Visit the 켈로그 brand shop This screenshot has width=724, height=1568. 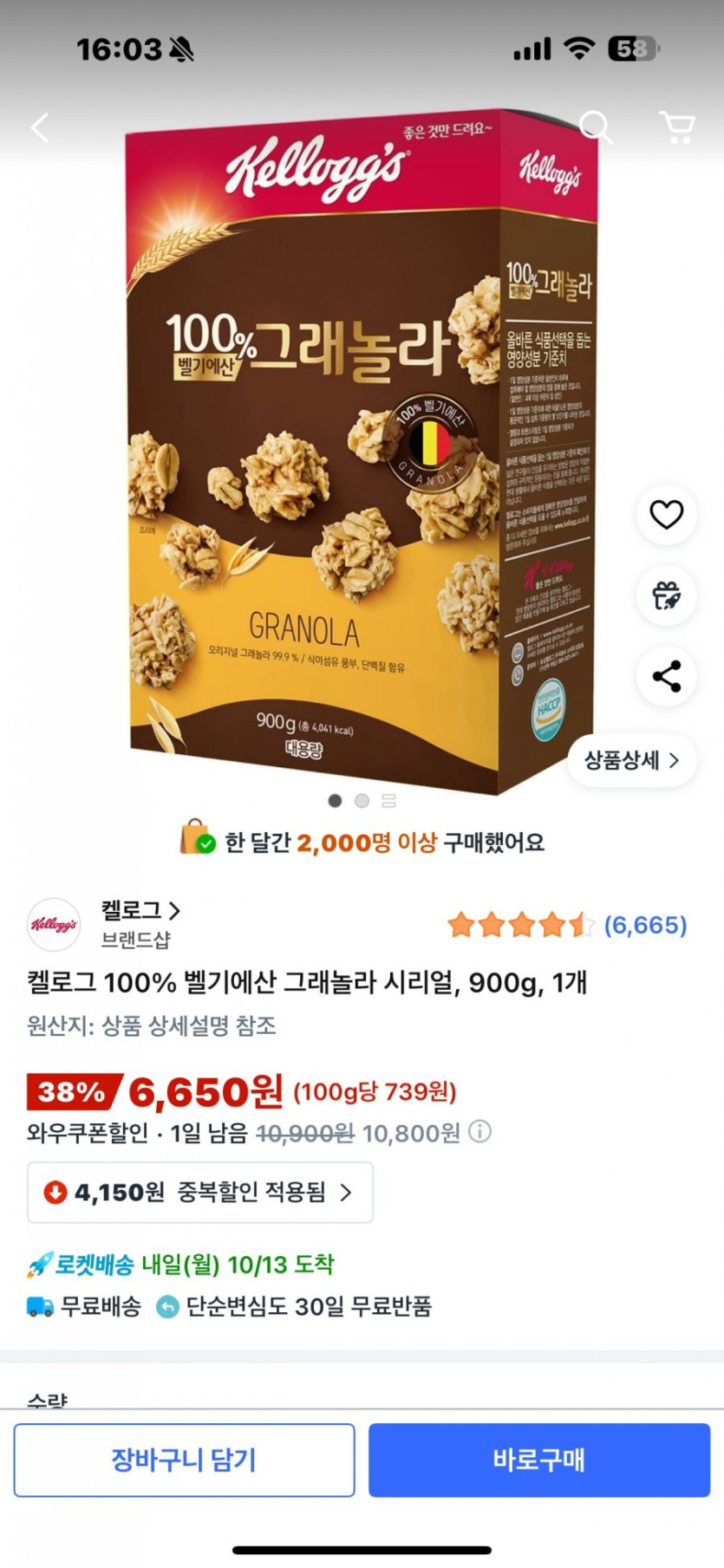[x=140, y=911]
